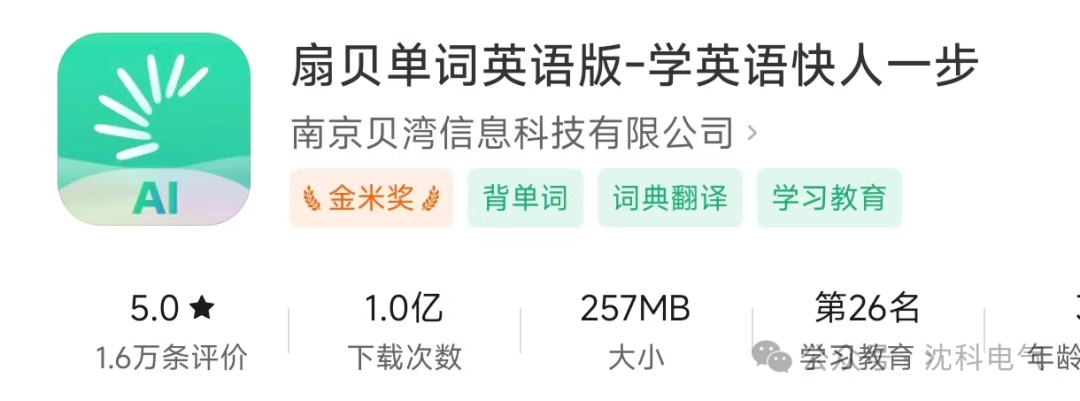This screenshot has height=401, width=1080.
Task: View the 1.6万条评价 rating details
Action: click(x=172, y=330)
